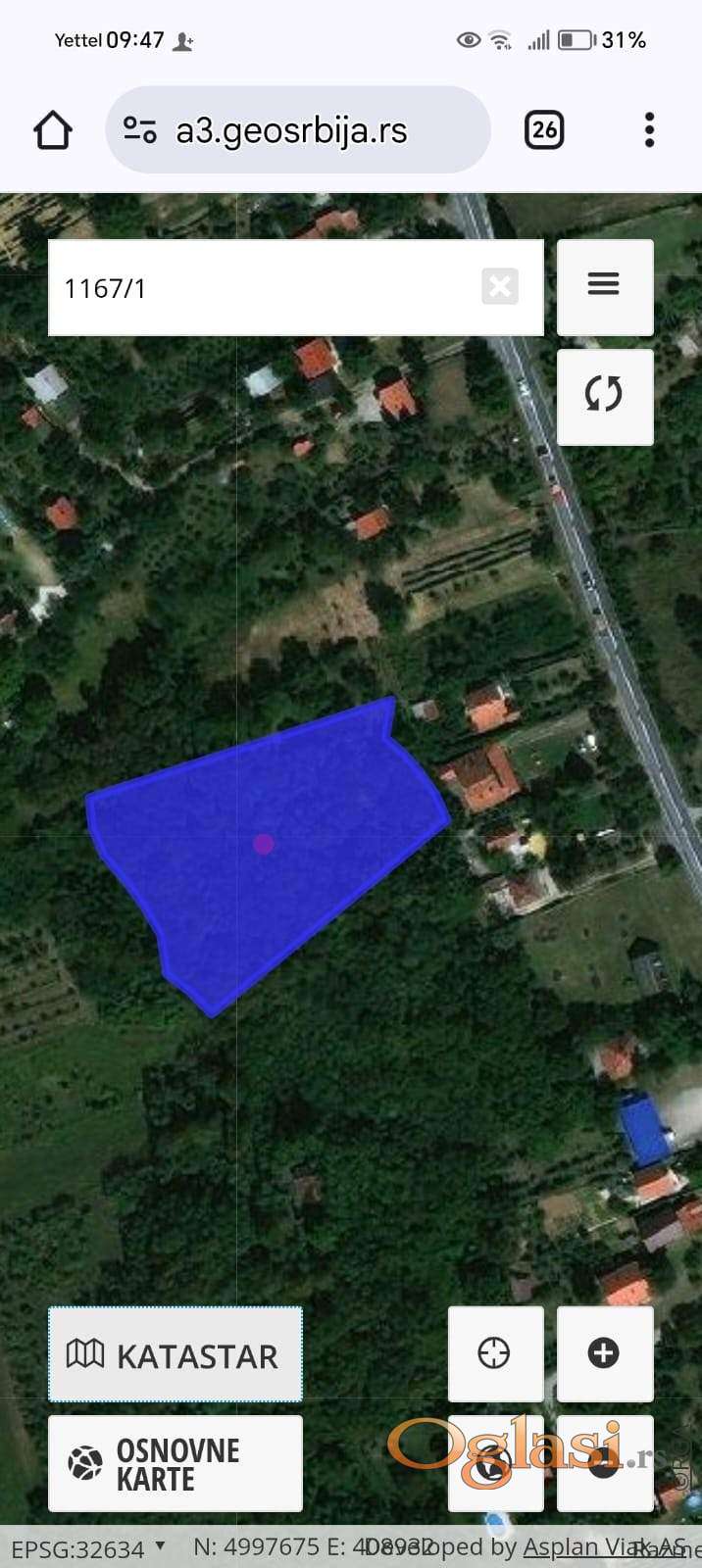Clear the parcel search text
This screenshot has width=702, height=1568.
tap(500, 287)
